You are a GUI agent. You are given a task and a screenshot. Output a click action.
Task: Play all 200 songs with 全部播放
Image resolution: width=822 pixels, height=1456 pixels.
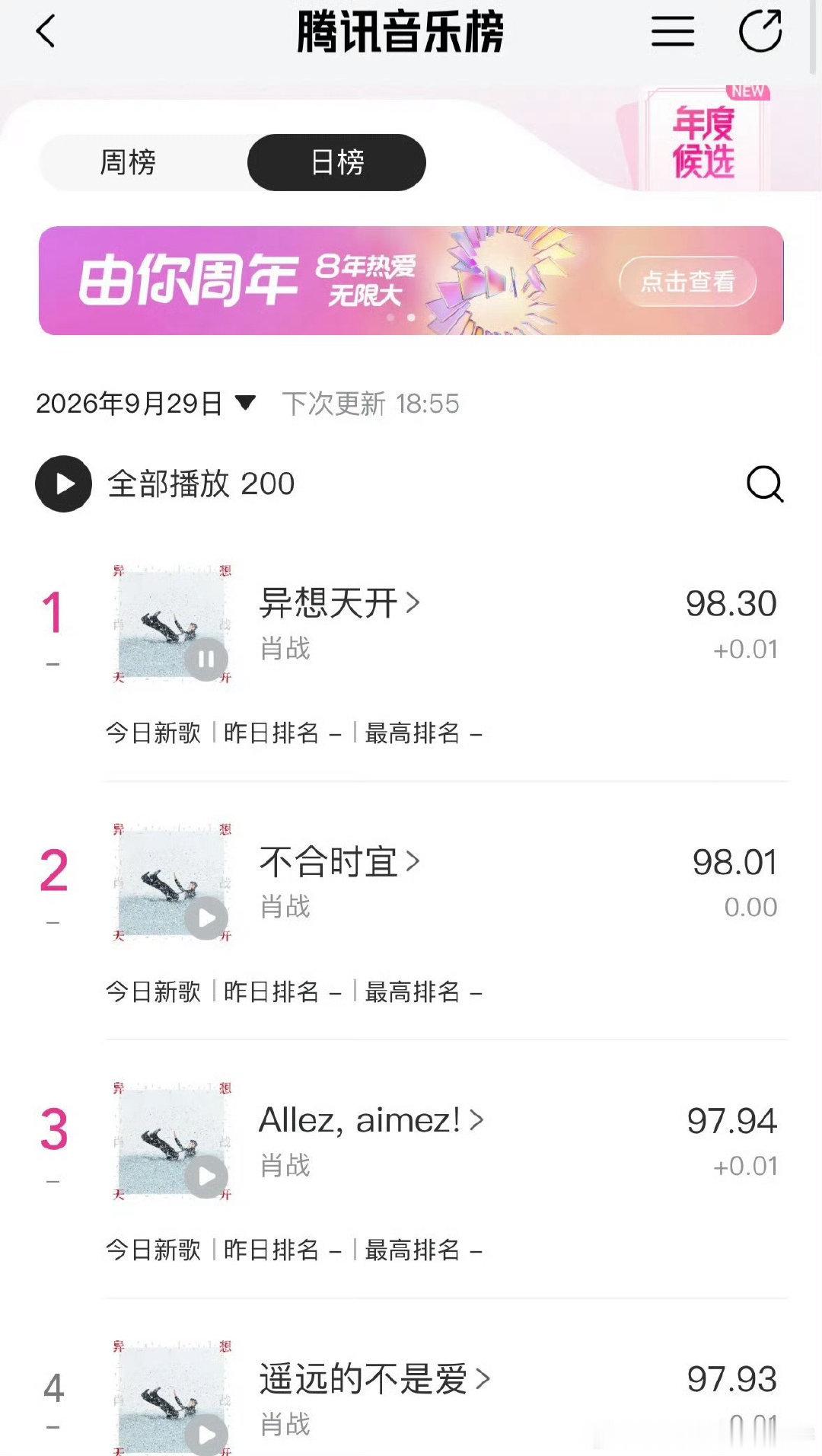pyautogui.click(x=165, y=484)
